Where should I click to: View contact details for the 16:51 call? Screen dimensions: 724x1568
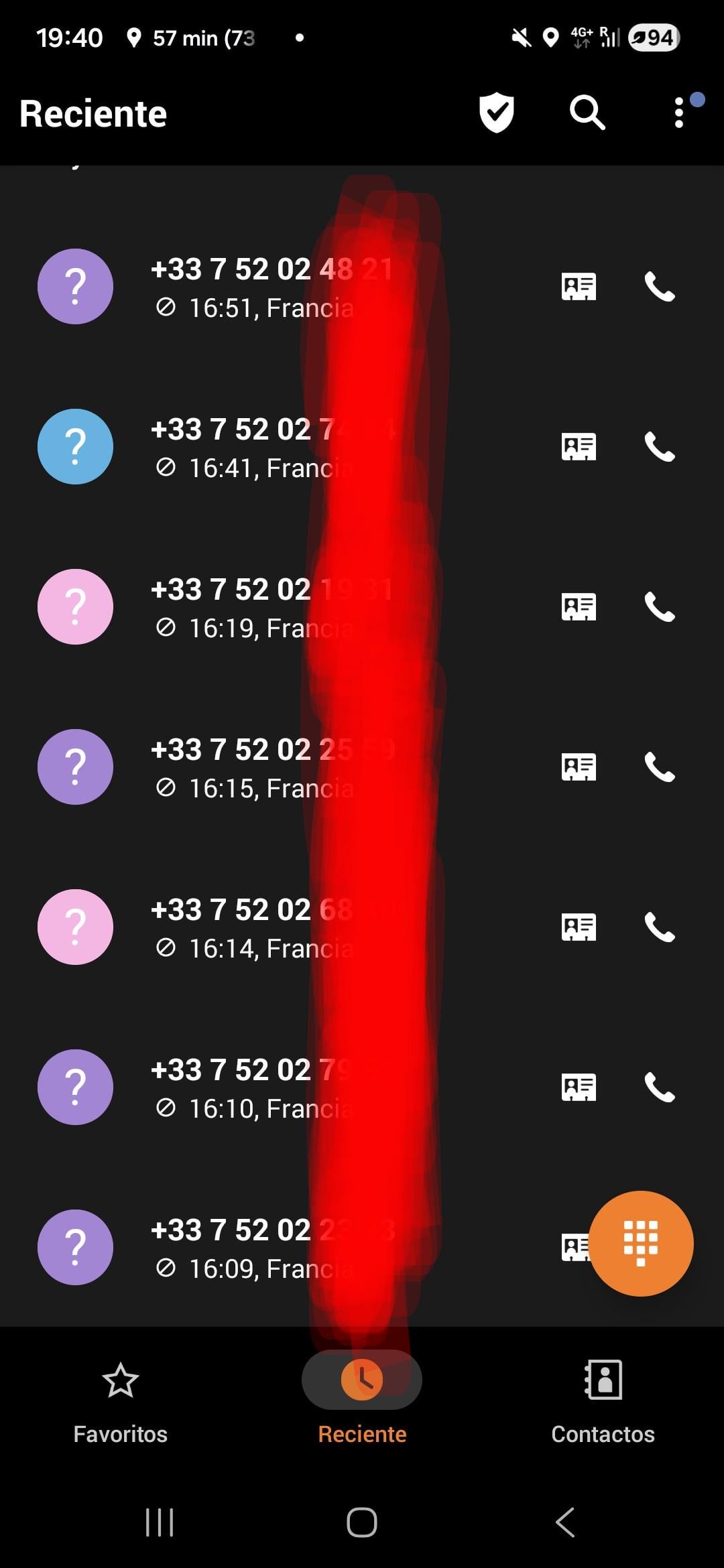(579, 287)
